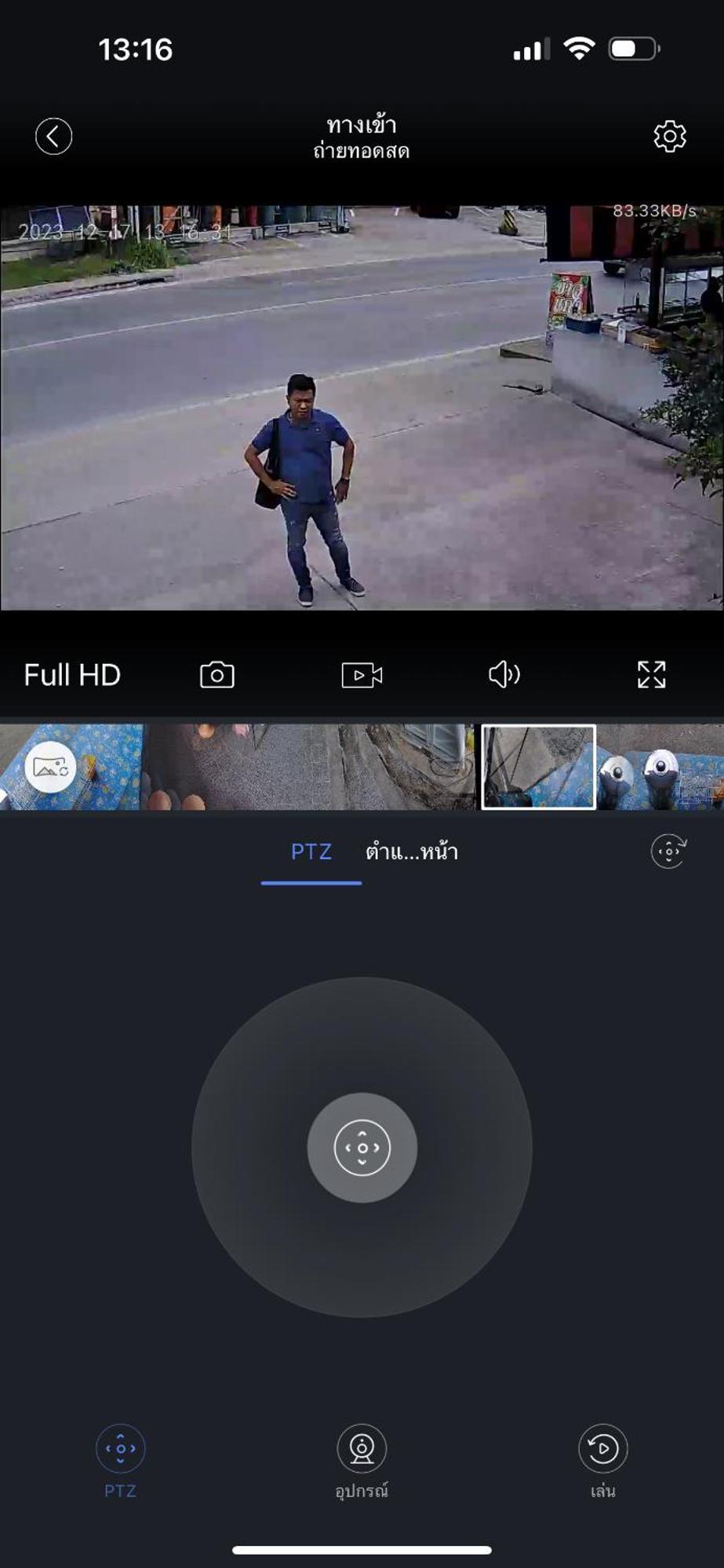Tap the live video feed
The height and width of the screenshot is (1568, 724).
click(362, 408)
